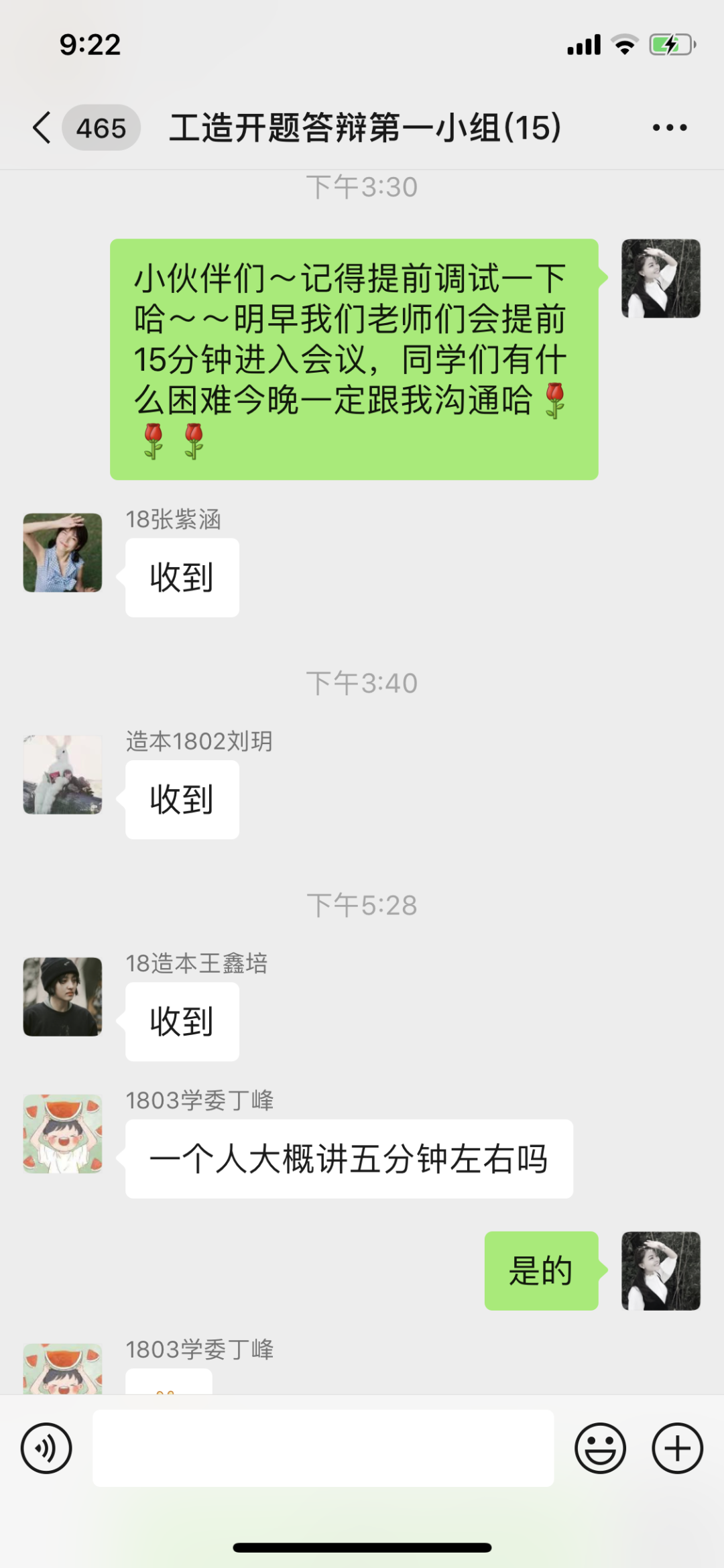Image resolution: width=724 pixels, height=1568 pixels.
Task: Open 18张紫涵's profile avatar
Action: [x=63, y=553]
